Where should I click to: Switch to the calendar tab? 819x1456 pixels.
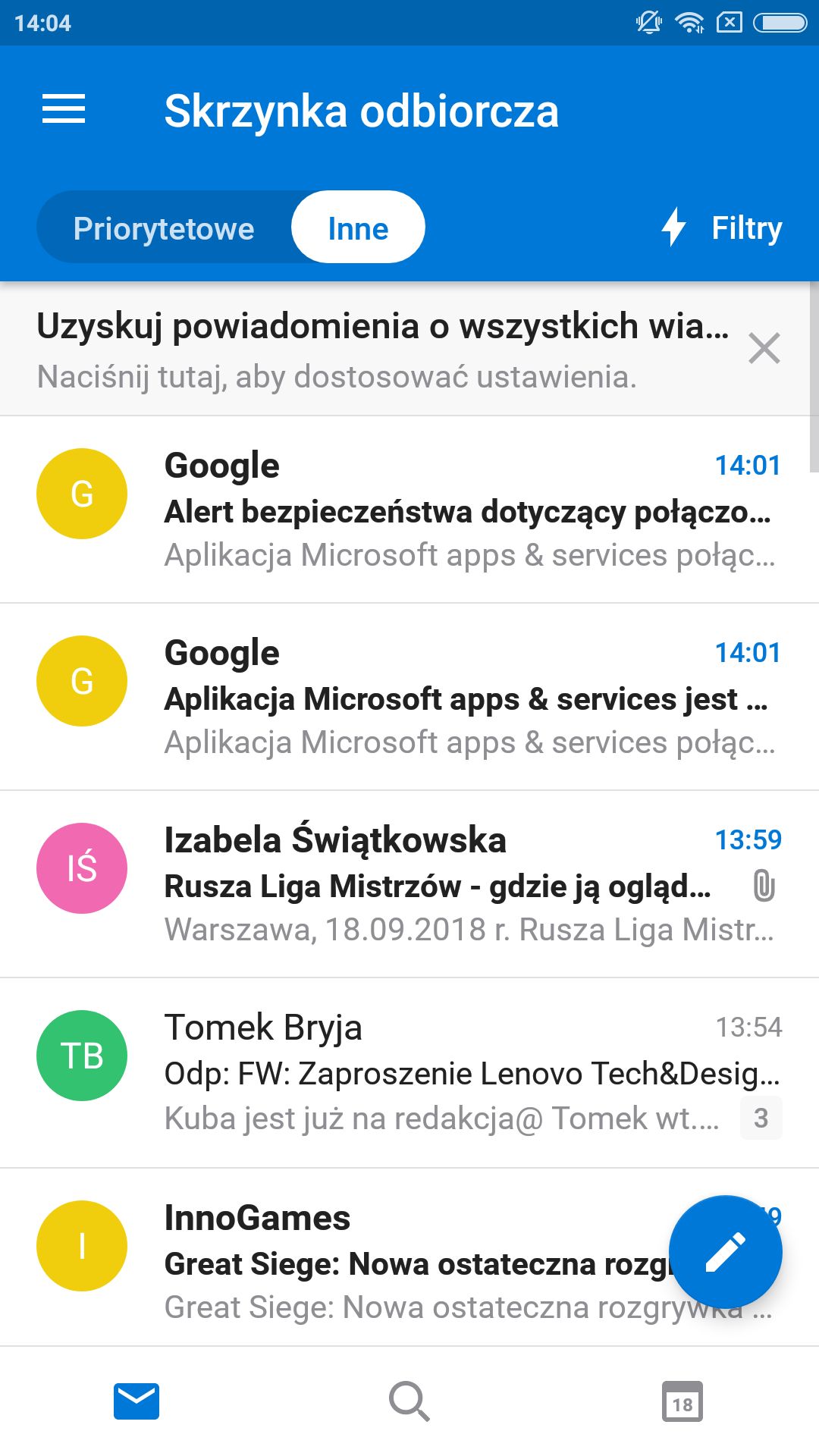[682, 1401]
